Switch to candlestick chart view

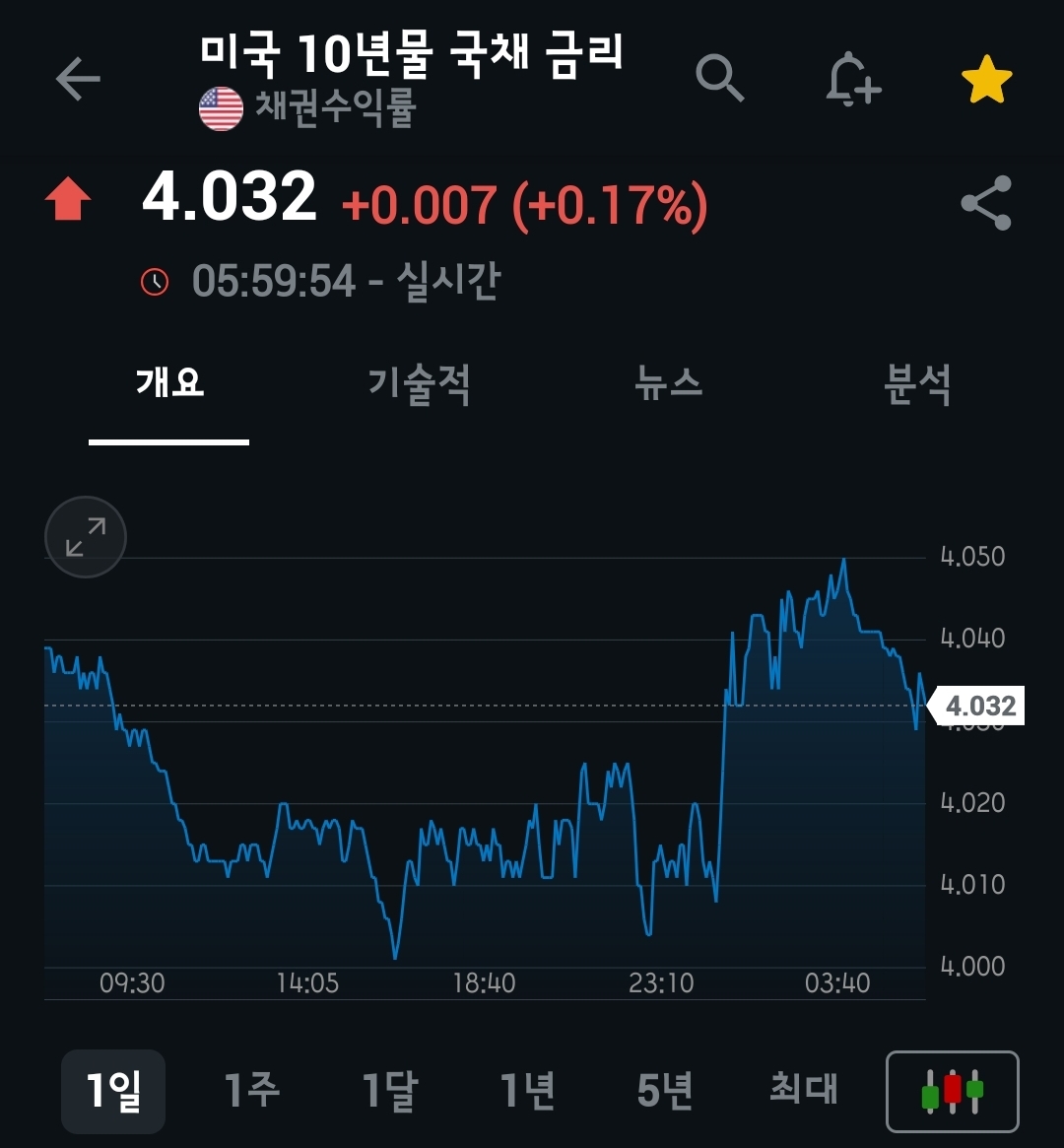(x=953, y=1092)
